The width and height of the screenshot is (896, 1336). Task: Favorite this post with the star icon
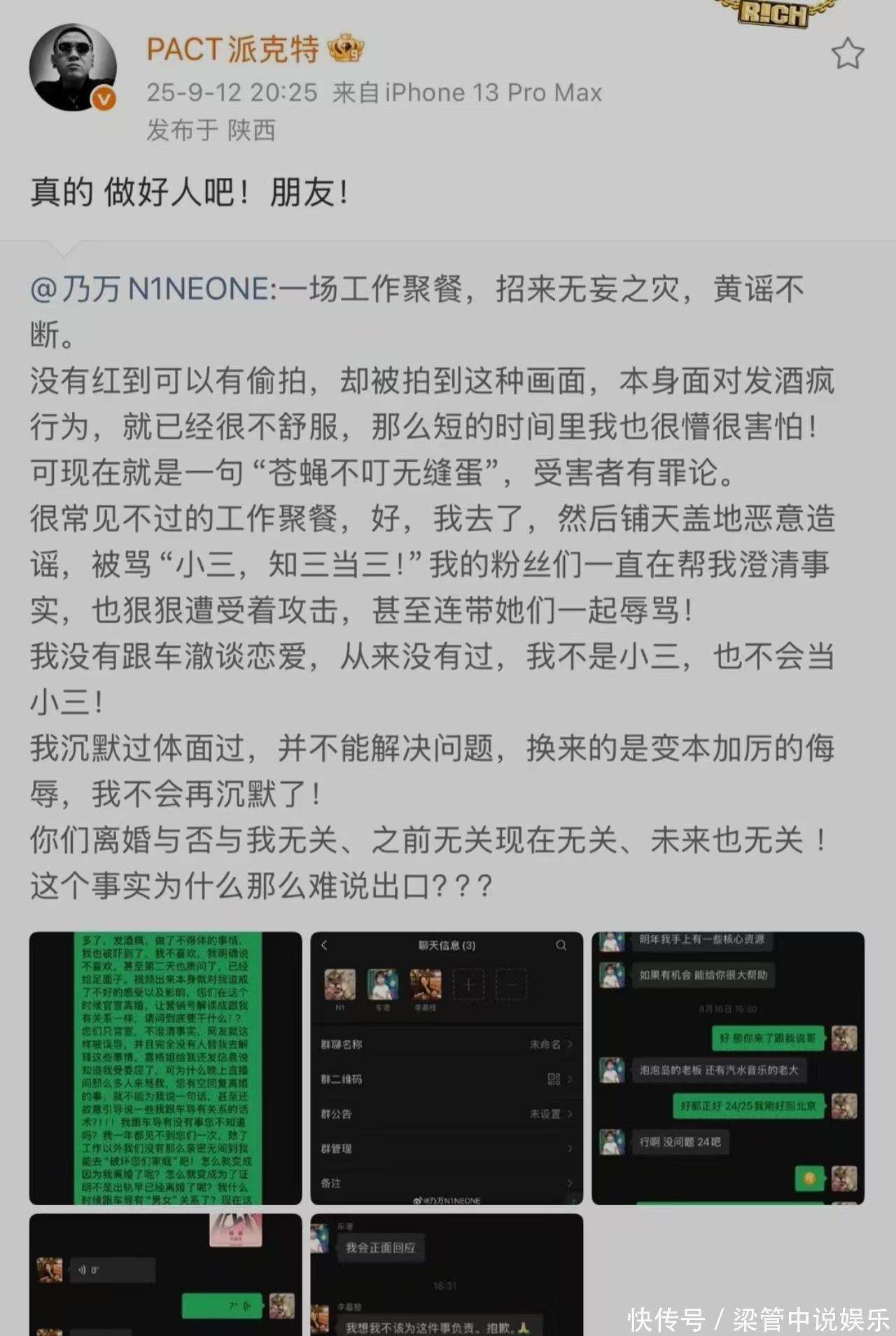[848, 54]
